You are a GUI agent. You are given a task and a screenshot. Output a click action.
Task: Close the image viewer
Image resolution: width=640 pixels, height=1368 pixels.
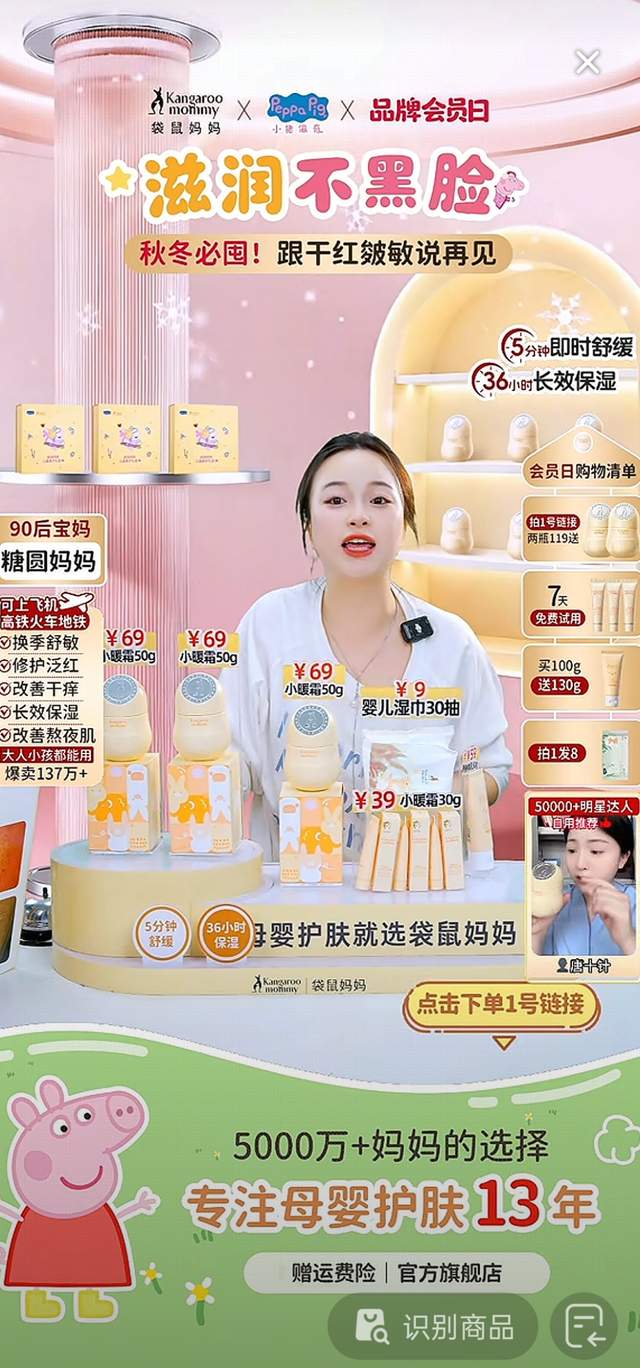point(587,62)
